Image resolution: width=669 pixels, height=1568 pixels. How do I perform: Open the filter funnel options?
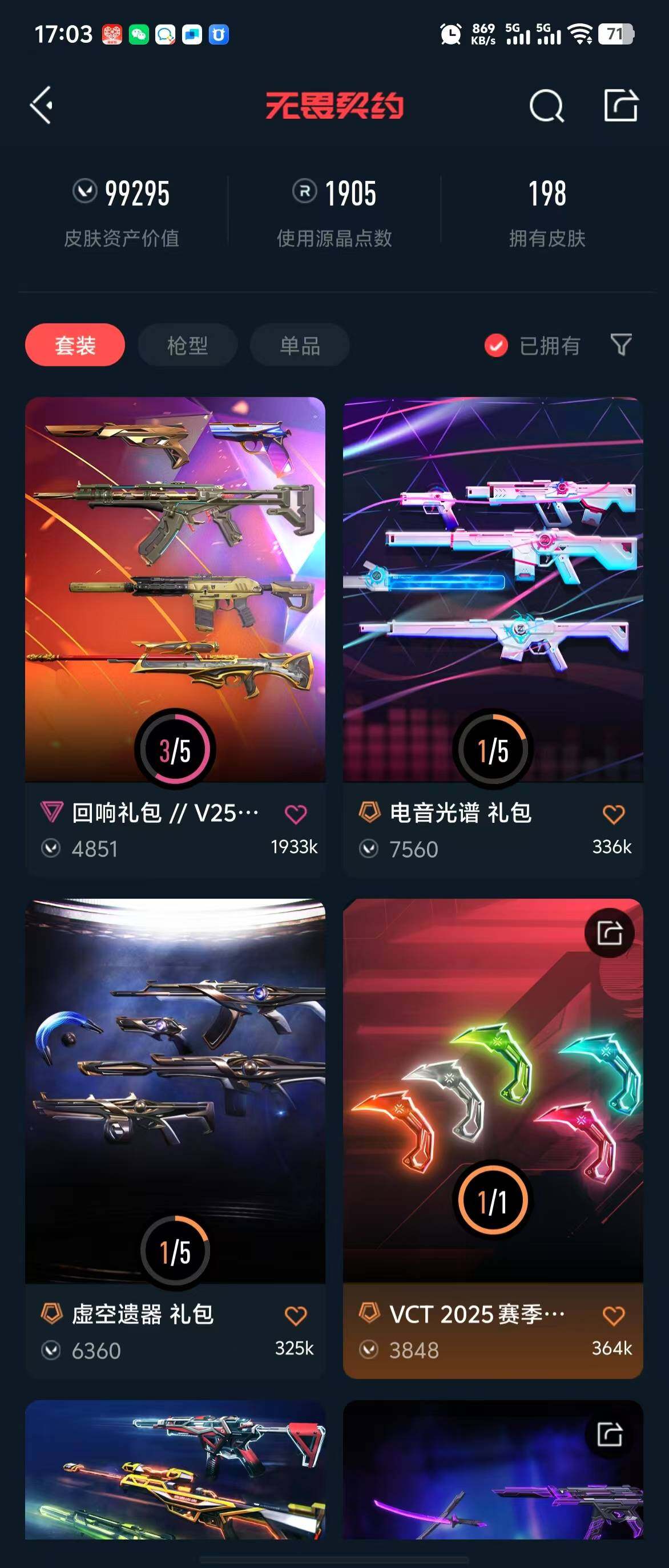tap(620, 345)
